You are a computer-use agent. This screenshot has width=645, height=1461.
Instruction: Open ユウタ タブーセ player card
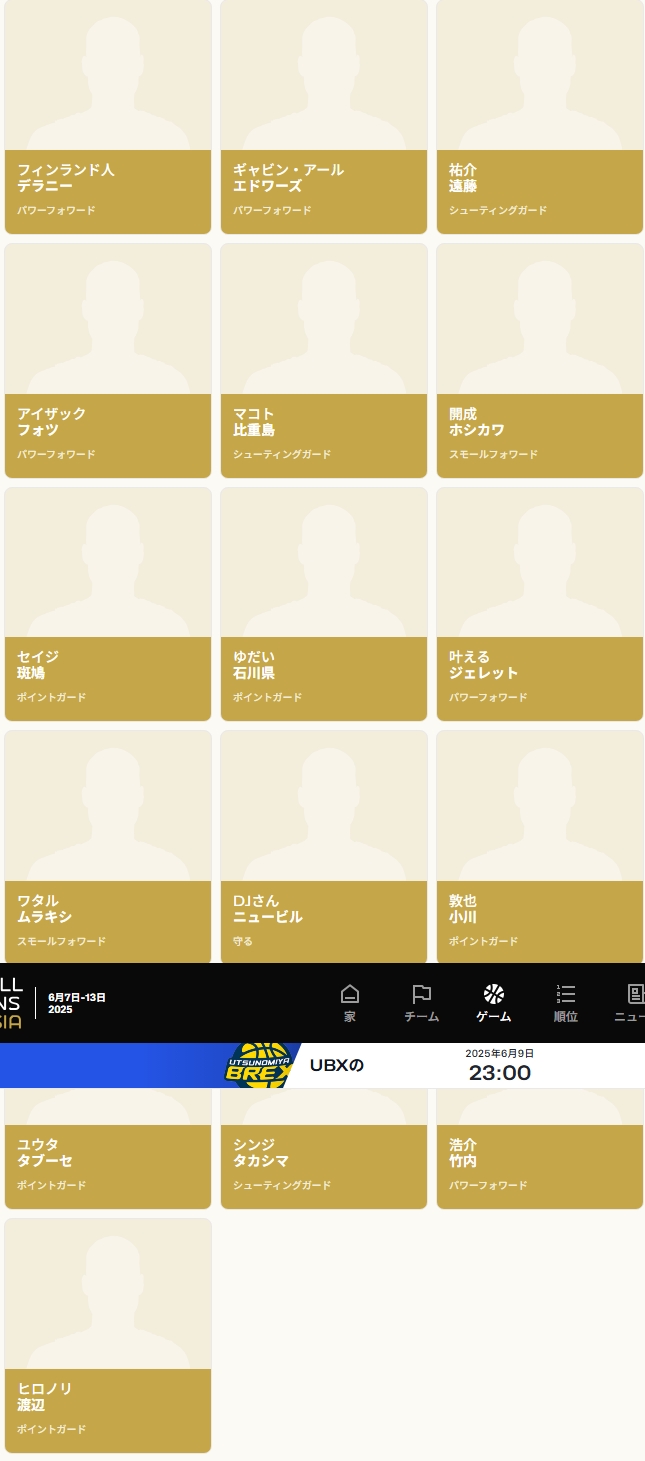[x=108, y=1160]
